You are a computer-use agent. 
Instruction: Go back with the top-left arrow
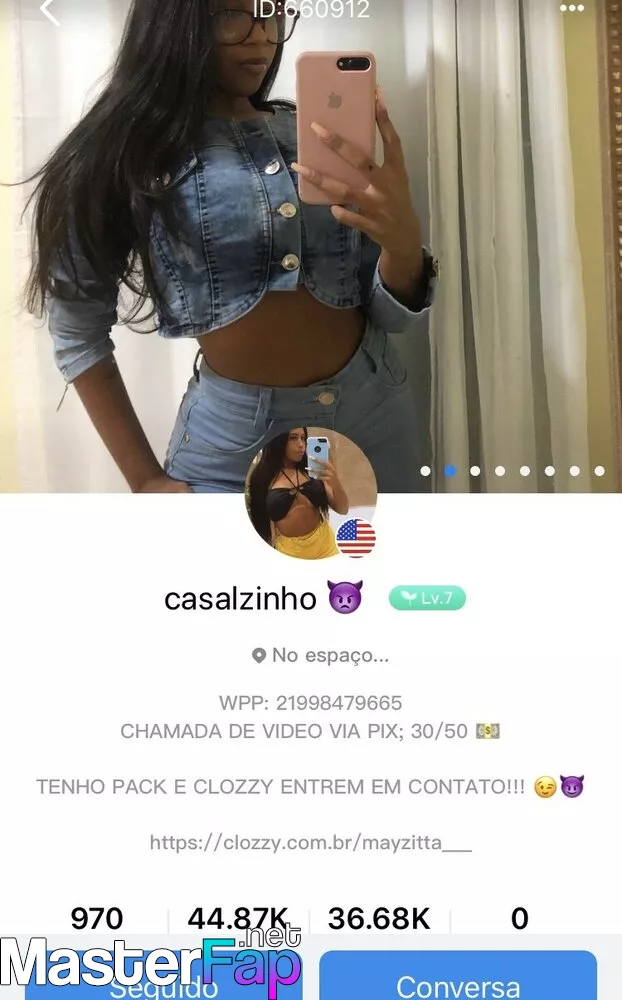[50, 11]
